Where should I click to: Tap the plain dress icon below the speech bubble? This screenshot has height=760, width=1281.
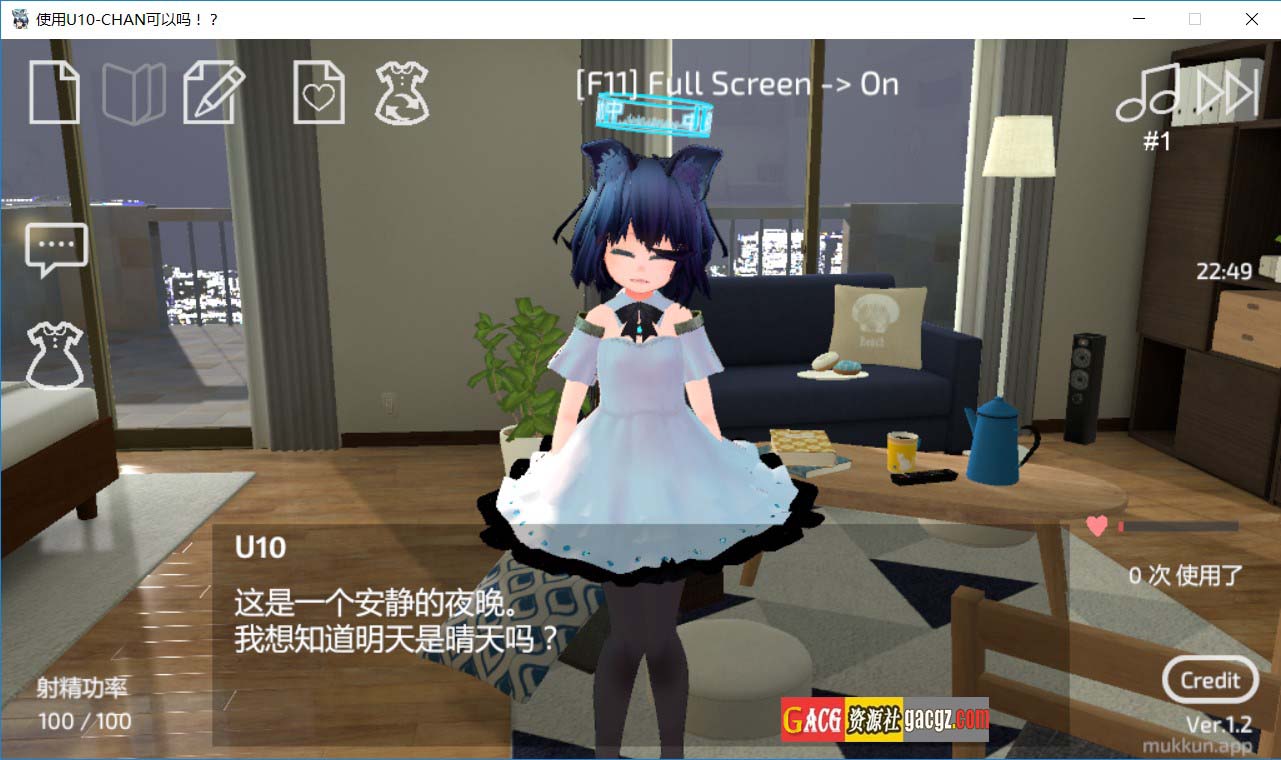pos(56,355)
